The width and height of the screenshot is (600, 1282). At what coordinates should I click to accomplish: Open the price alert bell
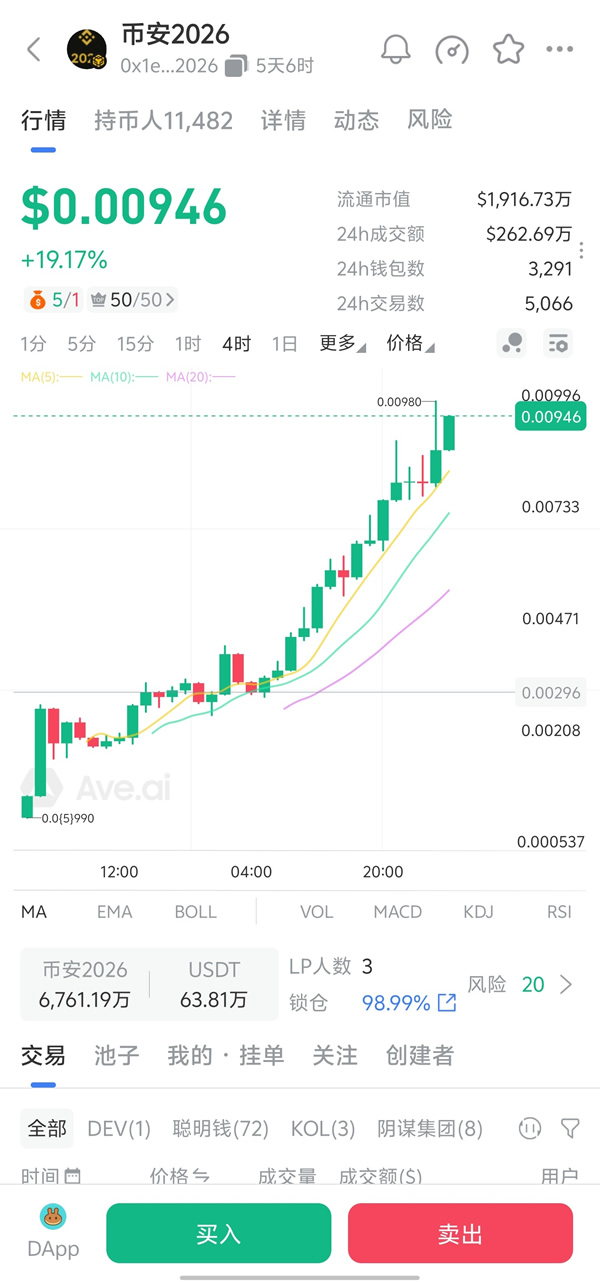pos(396,50)
